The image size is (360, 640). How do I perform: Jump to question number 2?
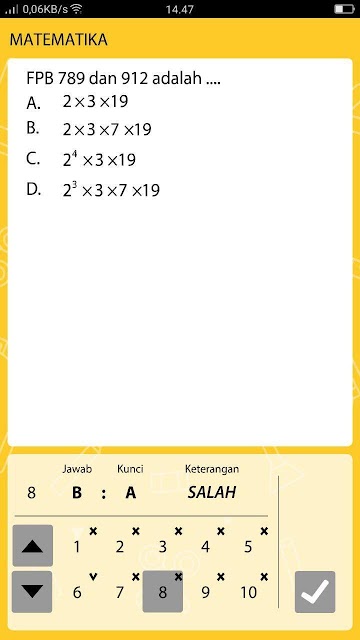120,546
